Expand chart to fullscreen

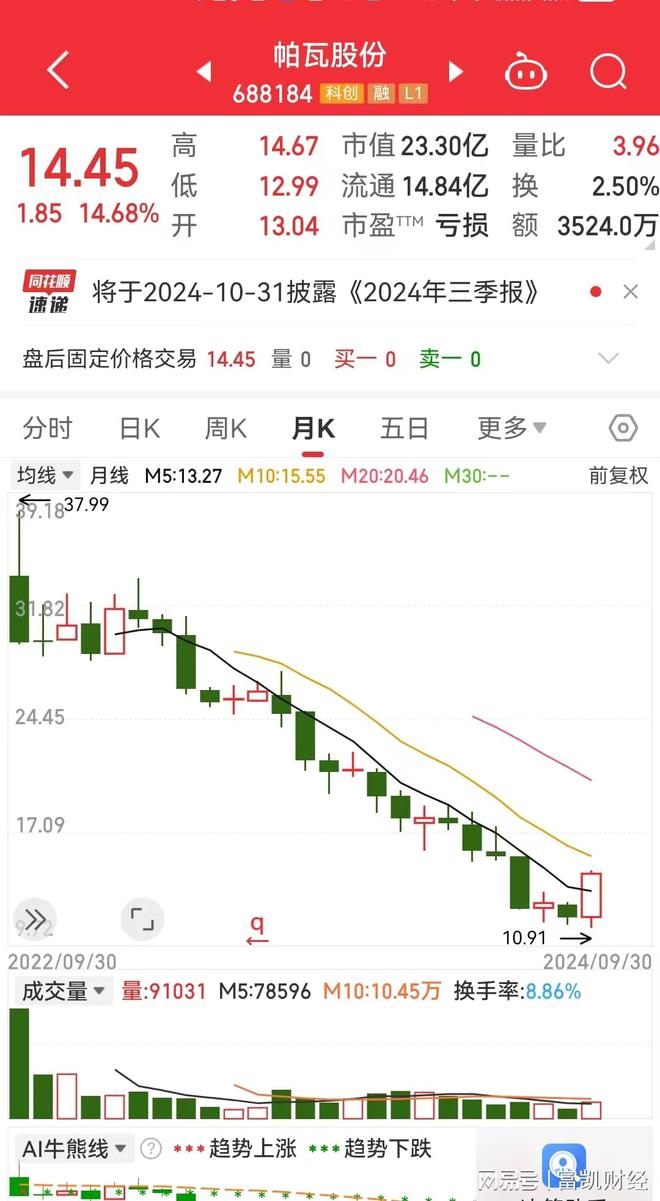pos(142,919)
